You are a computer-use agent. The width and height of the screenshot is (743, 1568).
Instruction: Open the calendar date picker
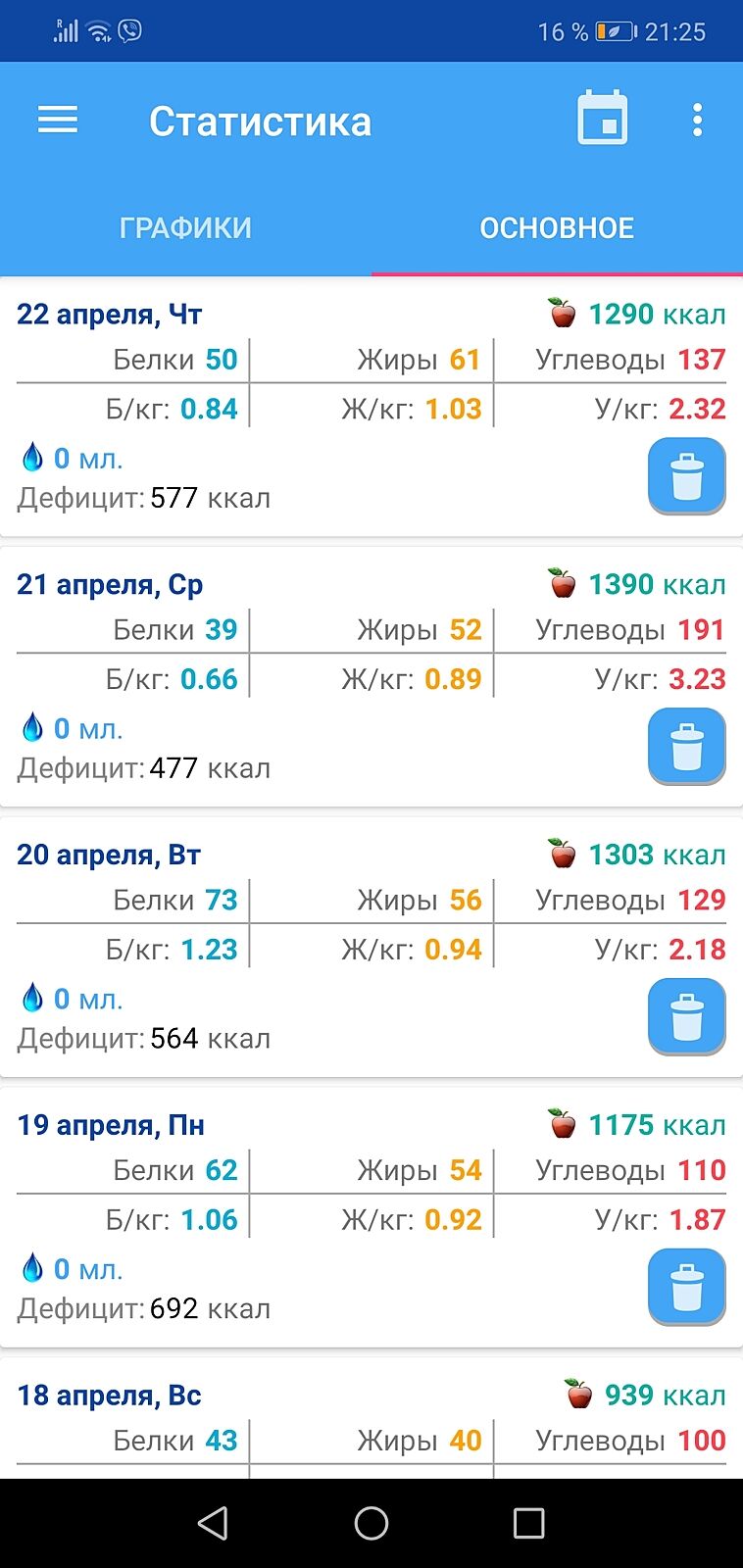tap(602, 119)
